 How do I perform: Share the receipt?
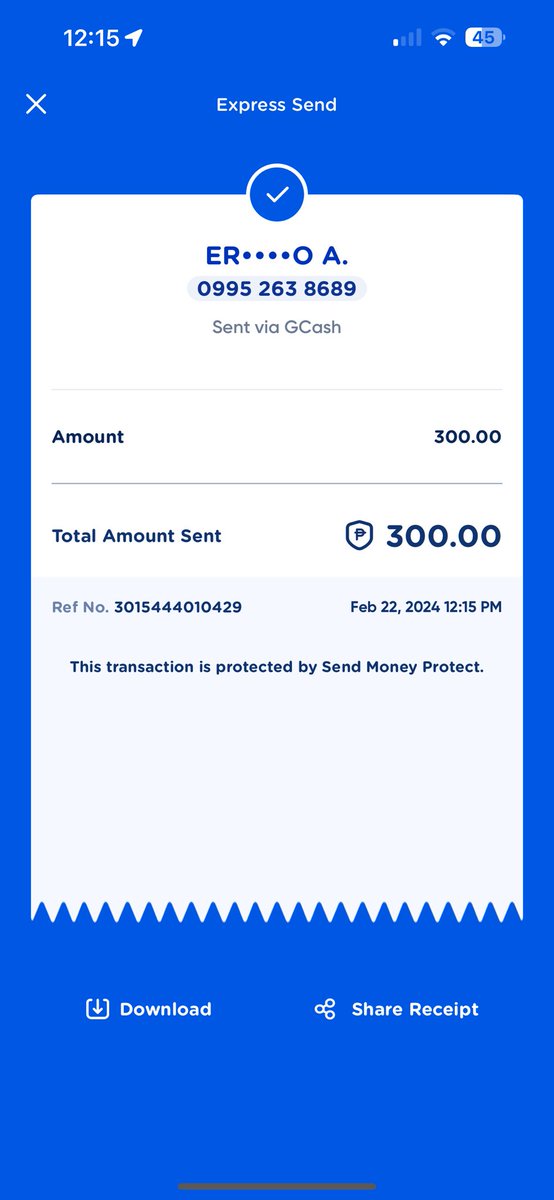396,1009
